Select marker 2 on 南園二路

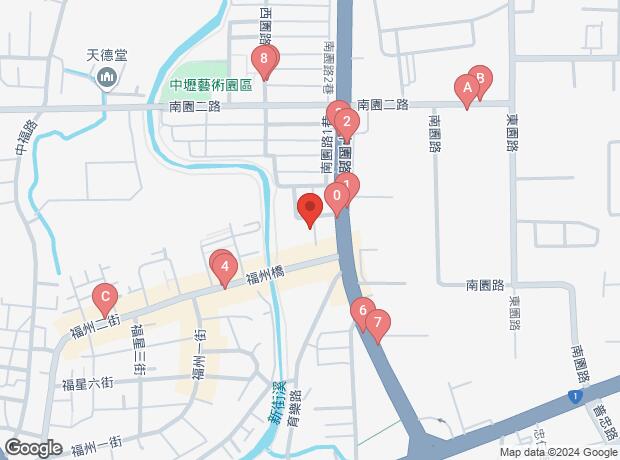[346, 125]
